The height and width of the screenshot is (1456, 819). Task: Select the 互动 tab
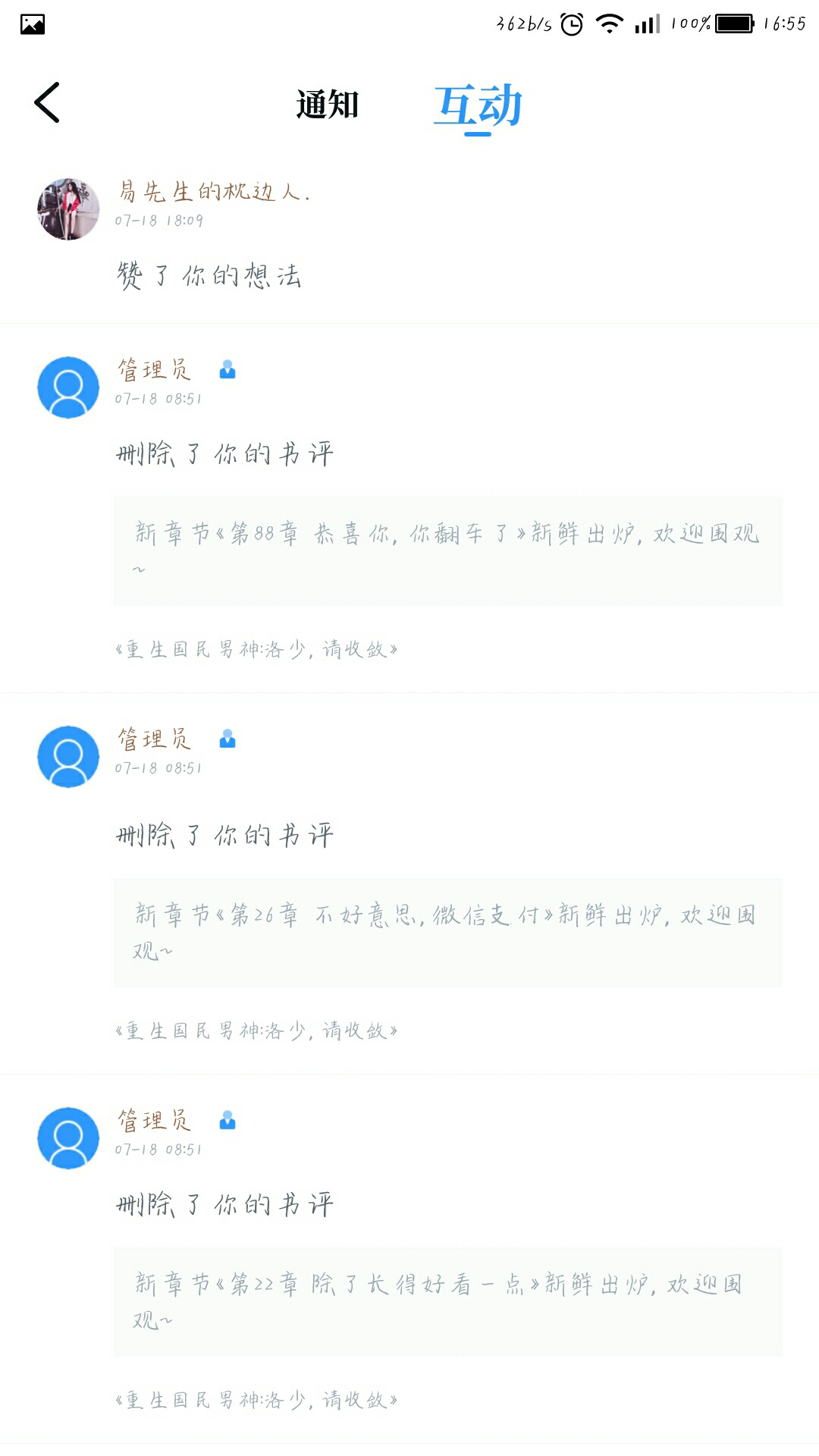pyautogui.click(x=478, y=105)
